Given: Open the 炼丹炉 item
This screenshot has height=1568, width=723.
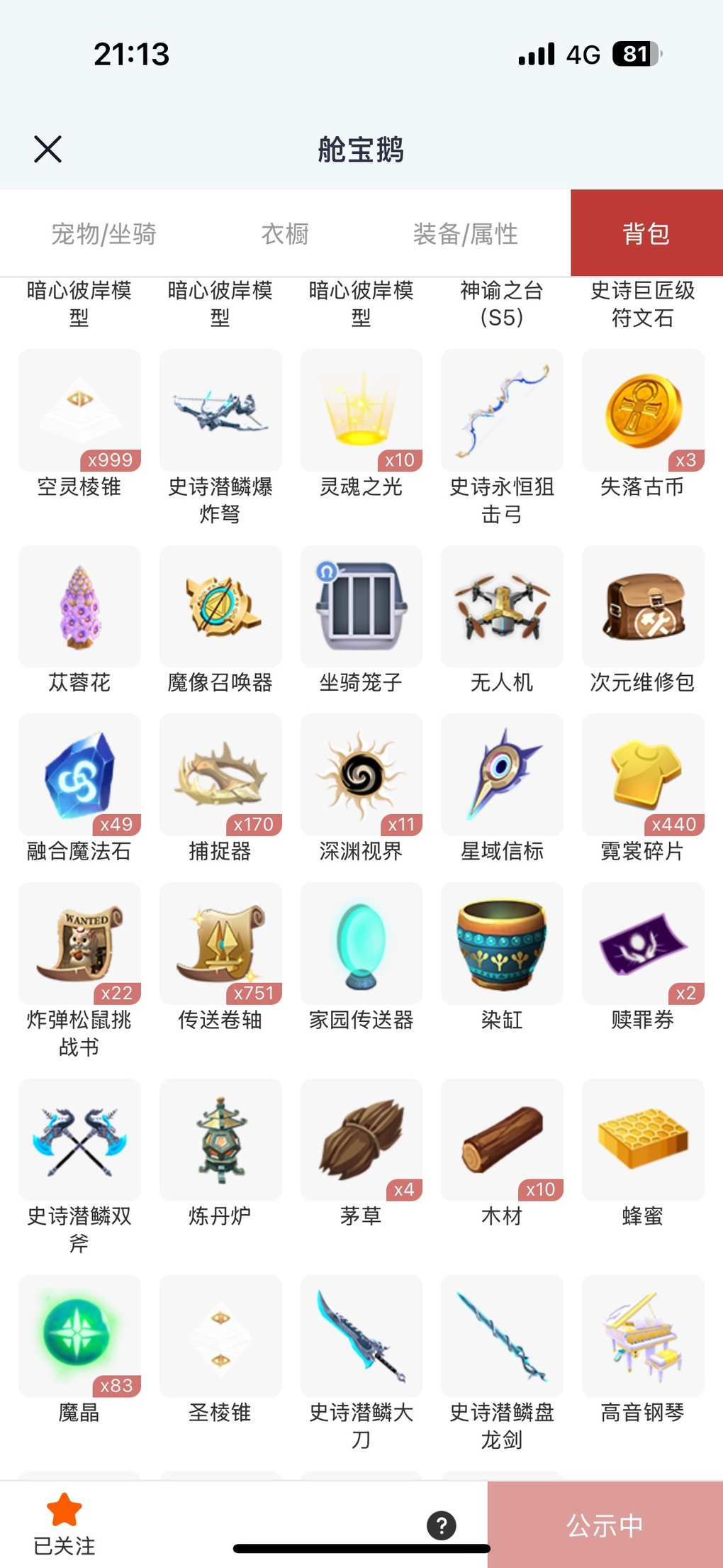Looking at the screenshot, I should [x=220, y=1140].
